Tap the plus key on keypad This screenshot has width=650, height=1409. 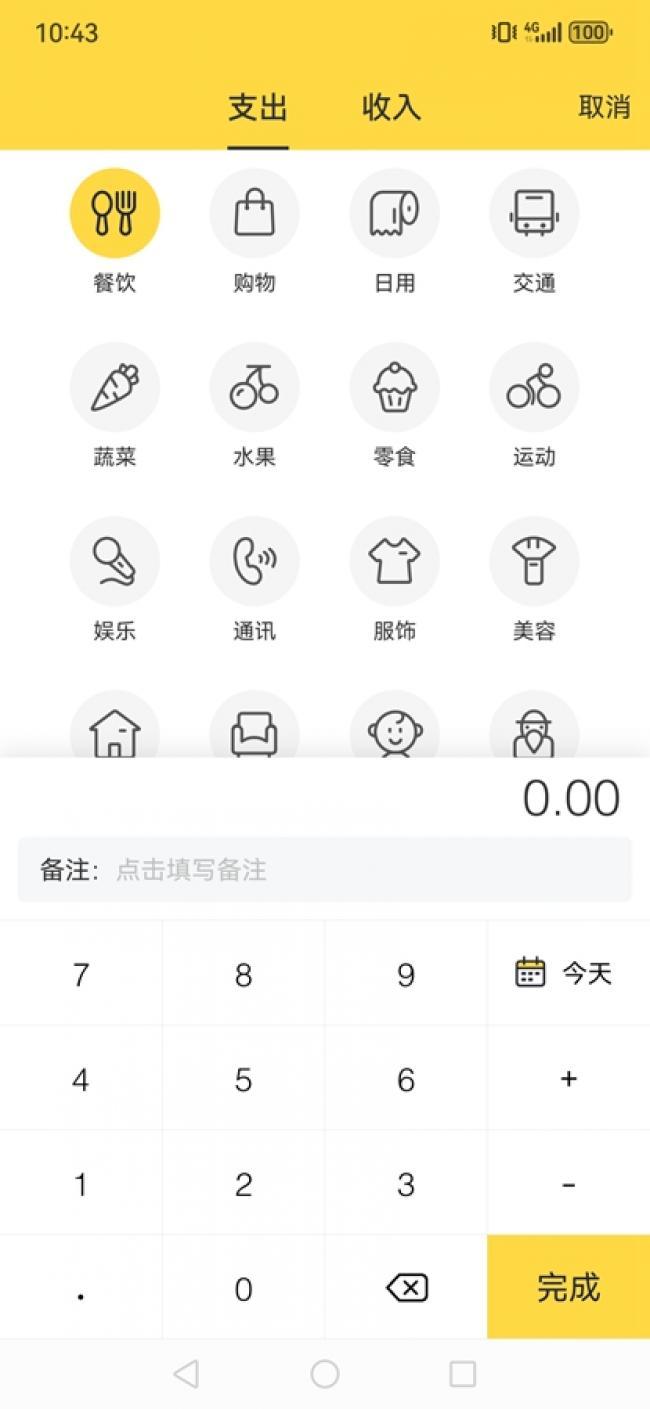pos(568,1079)
